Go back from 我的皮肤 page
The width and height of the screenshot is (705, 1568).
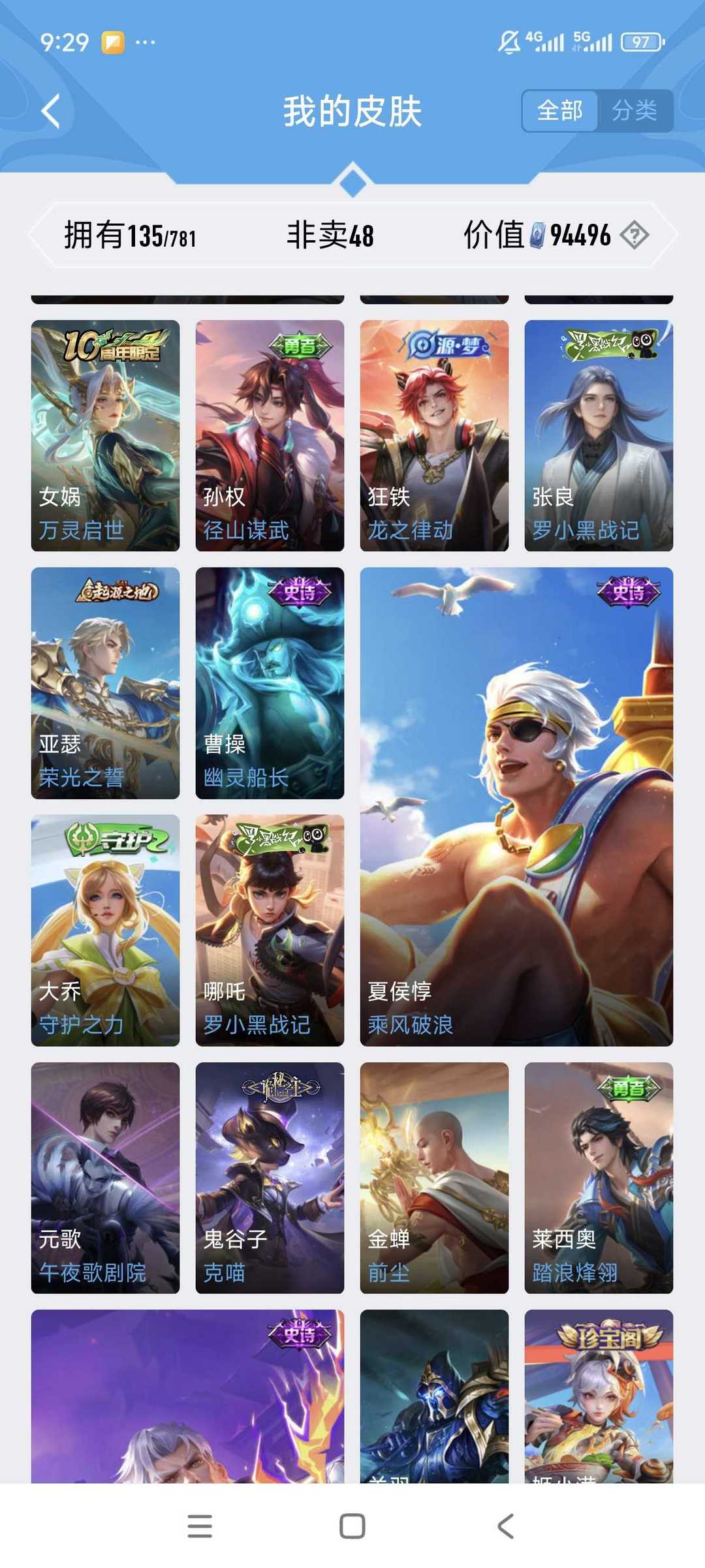pyautogui.click(x=51, y=111)
